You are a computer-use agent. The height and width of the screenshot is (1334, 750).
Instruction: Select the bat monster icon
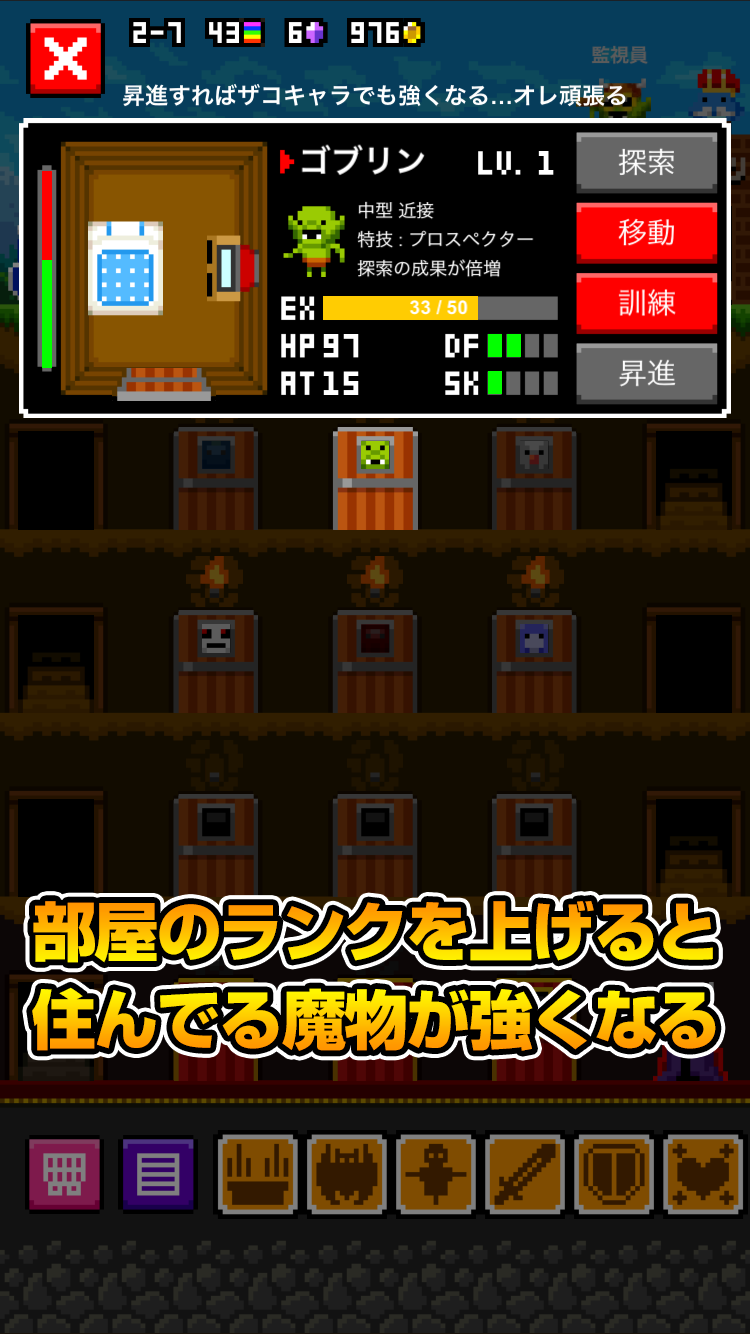[345, 1176]
